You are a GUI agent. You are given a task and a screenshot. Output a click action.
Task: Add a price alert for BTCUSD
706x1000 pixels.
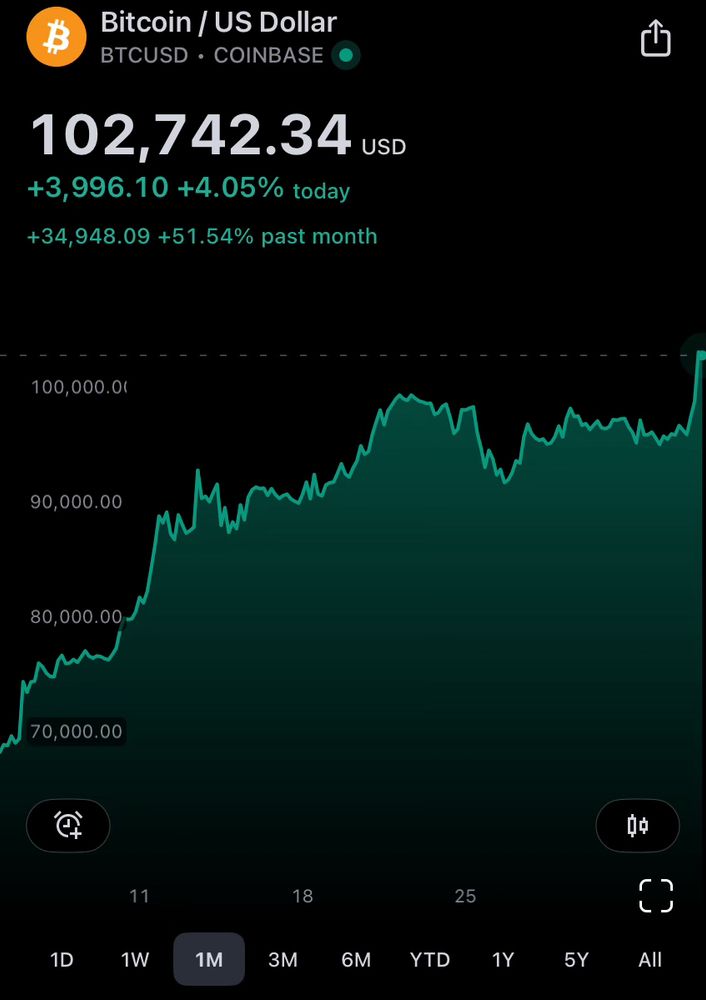(x=68, y=825)
